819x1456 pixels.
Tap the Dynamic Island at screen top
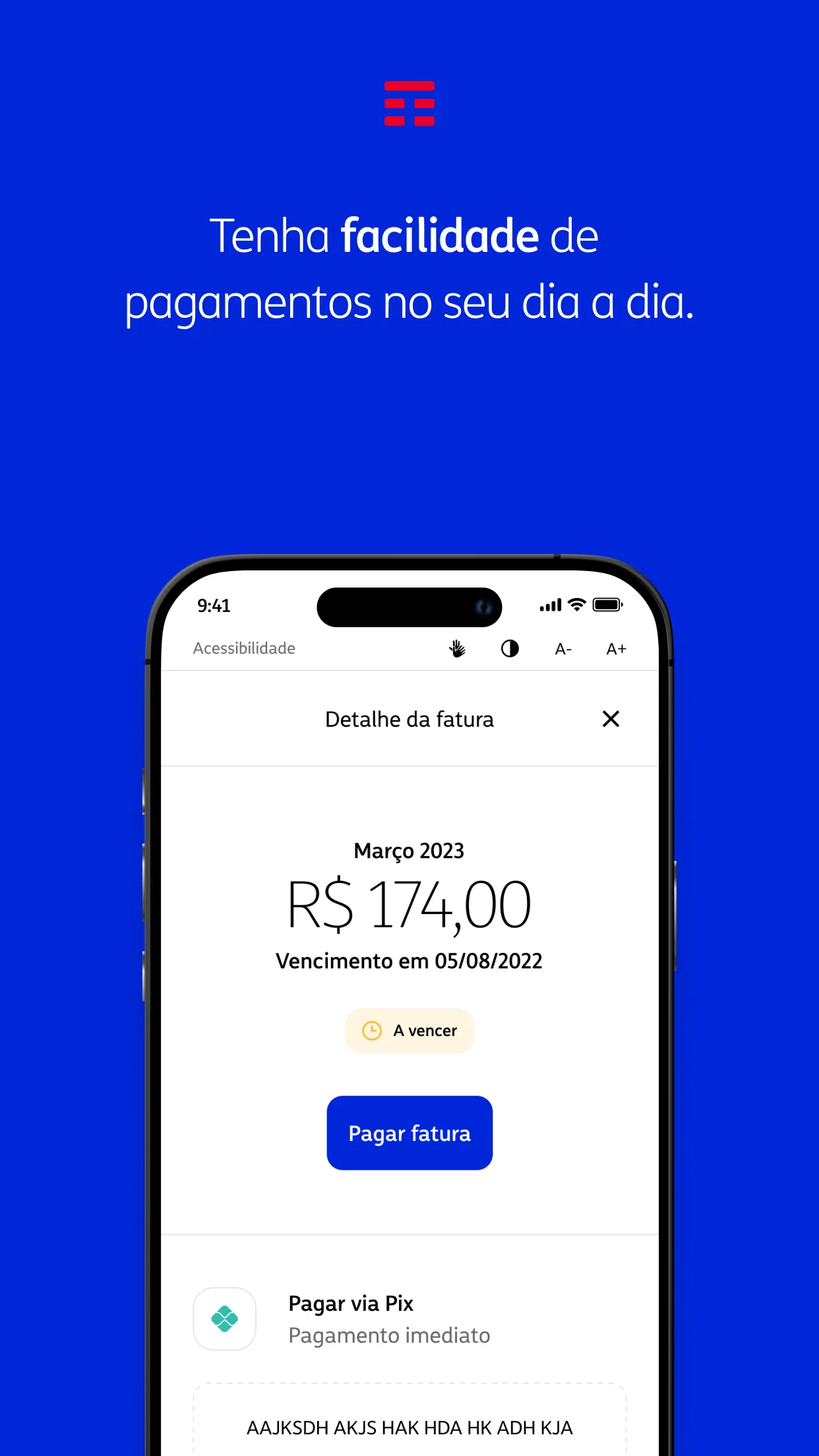(x=409, y=607)
